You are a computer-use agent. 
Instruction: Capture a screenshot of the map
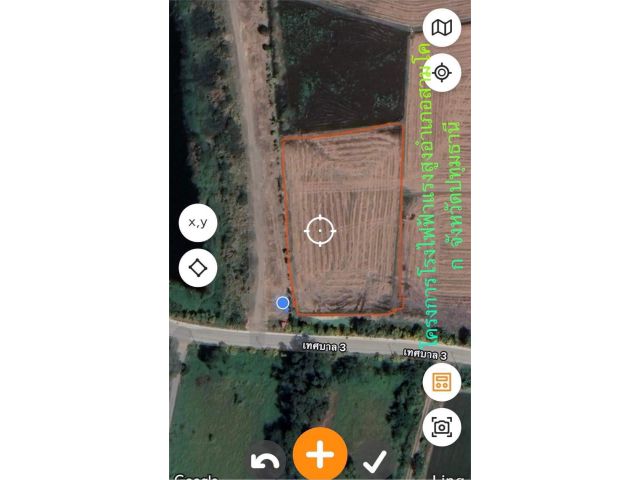pos(441,427)
